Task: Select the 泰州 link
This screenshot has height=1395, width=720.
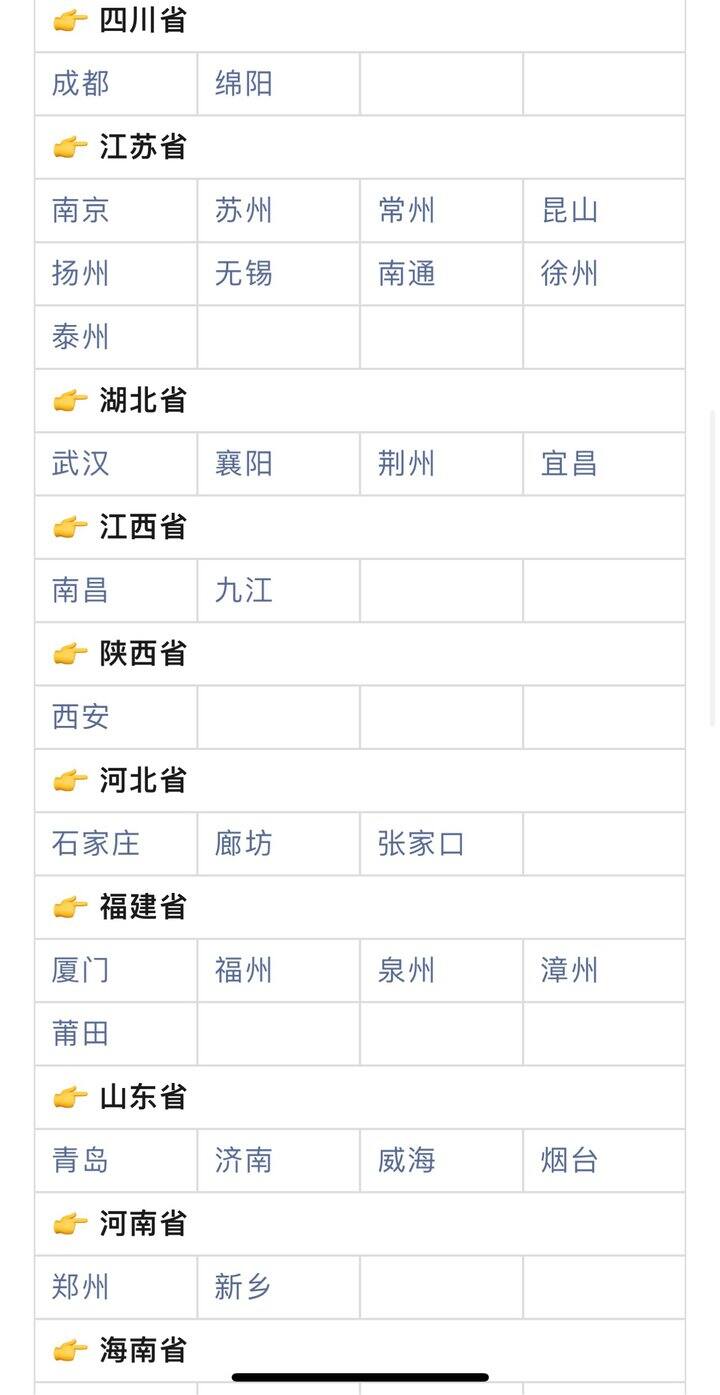Action: tap(81, 337)
